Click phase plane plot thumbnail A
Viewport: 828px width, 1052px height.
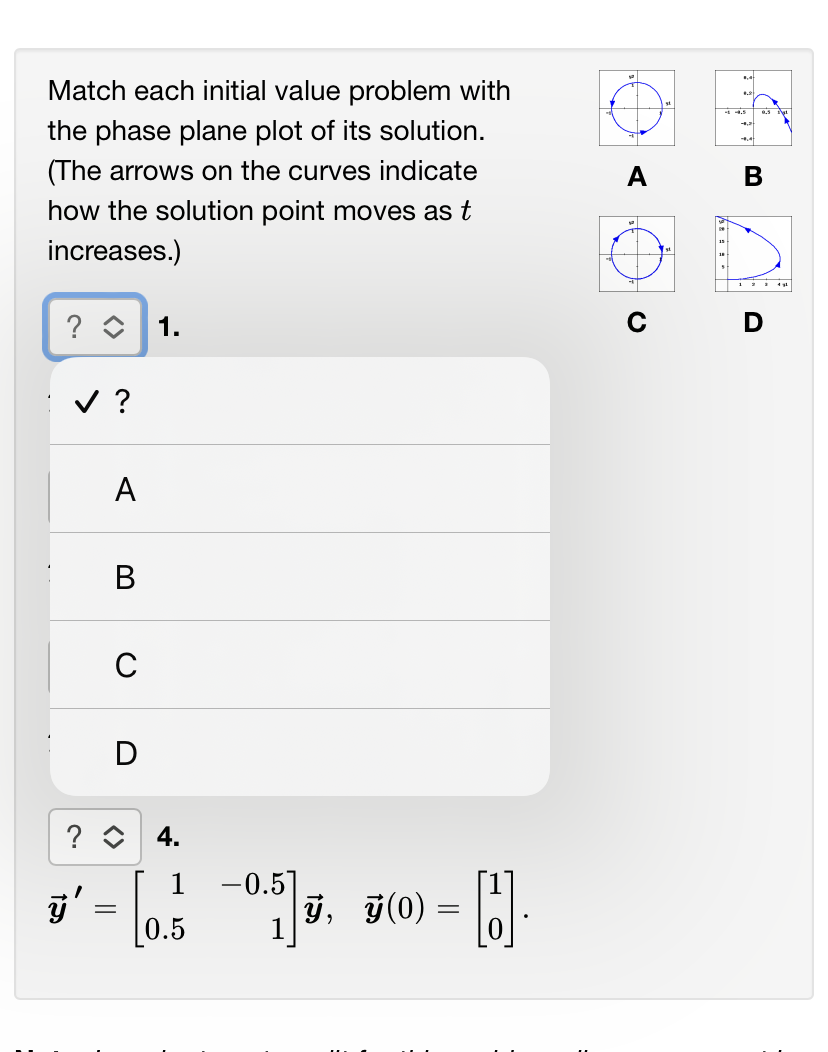click(636, 108)
